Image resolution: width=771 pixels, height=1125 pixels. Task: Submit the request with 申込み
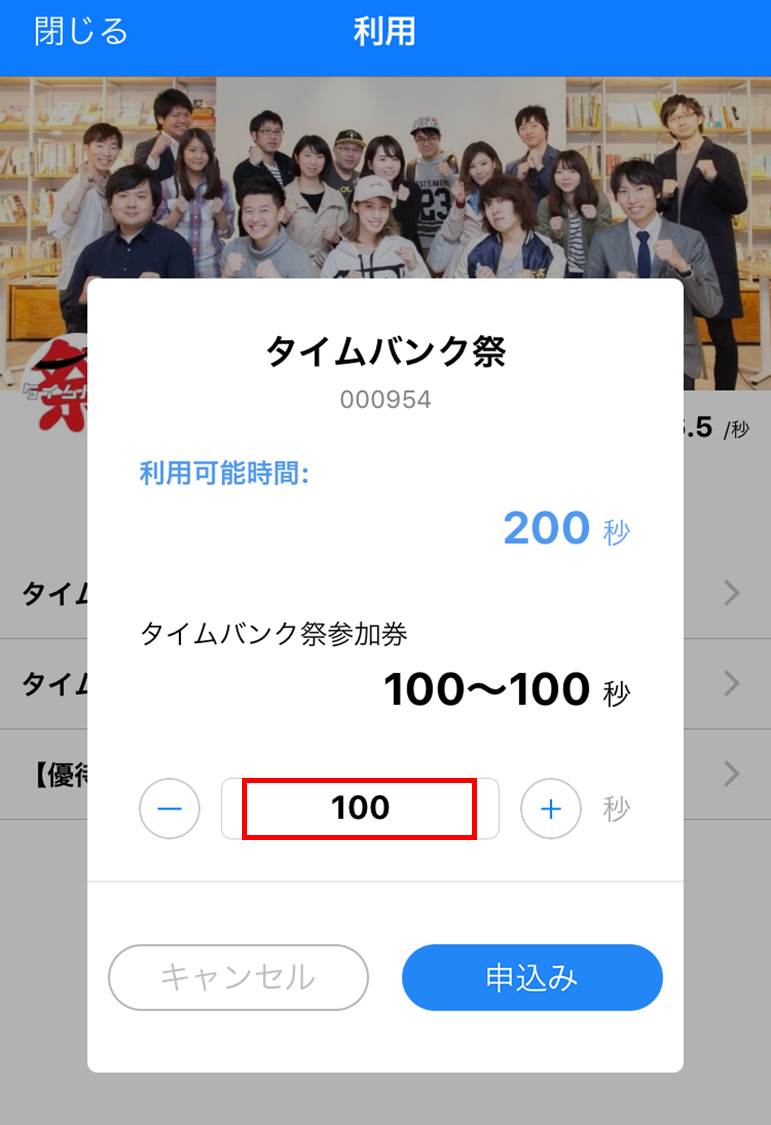pos(532,977)
